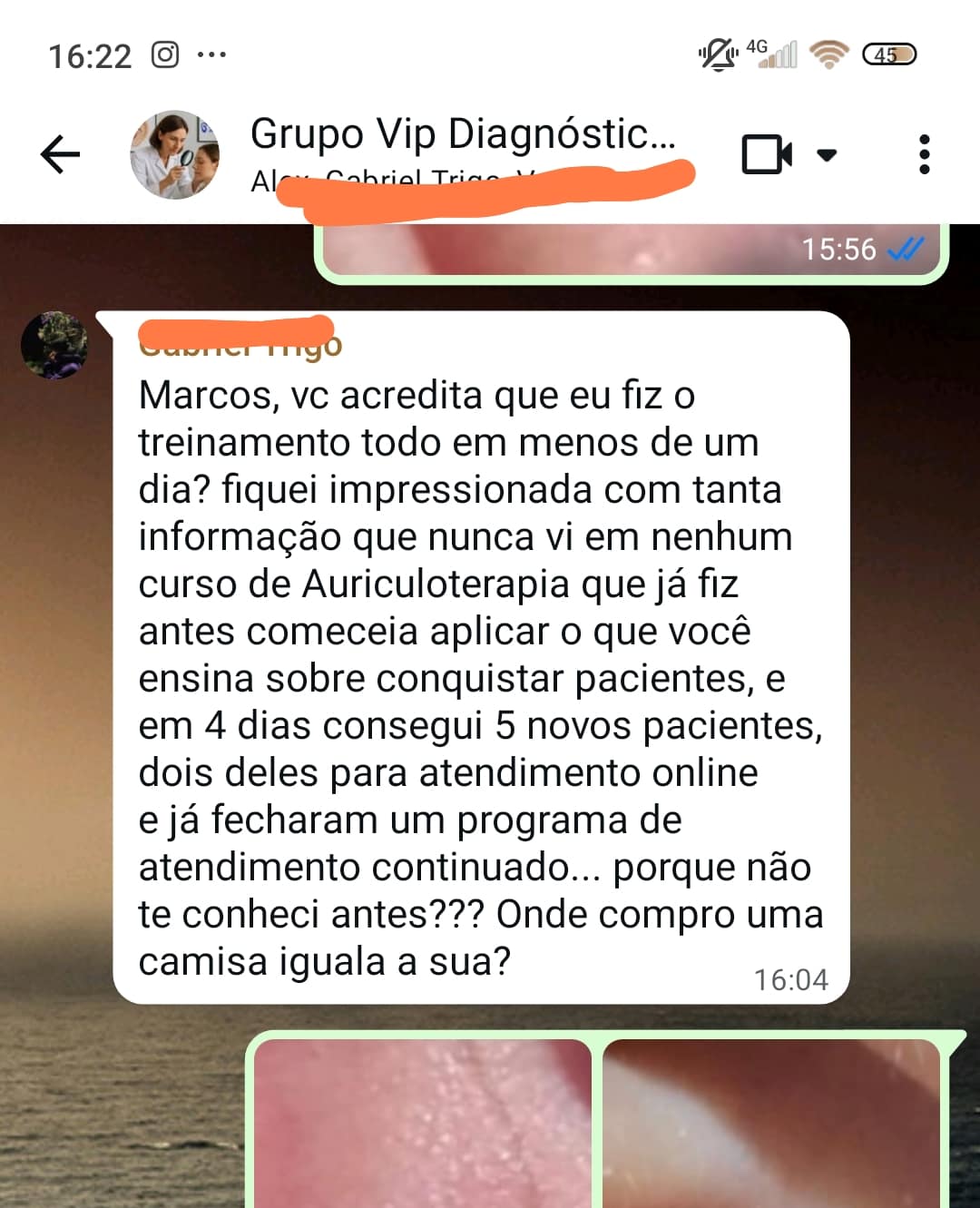Start a video call in the group
Screen dimensions: 980x1208
pyautogui.click(x=765, y=154)
